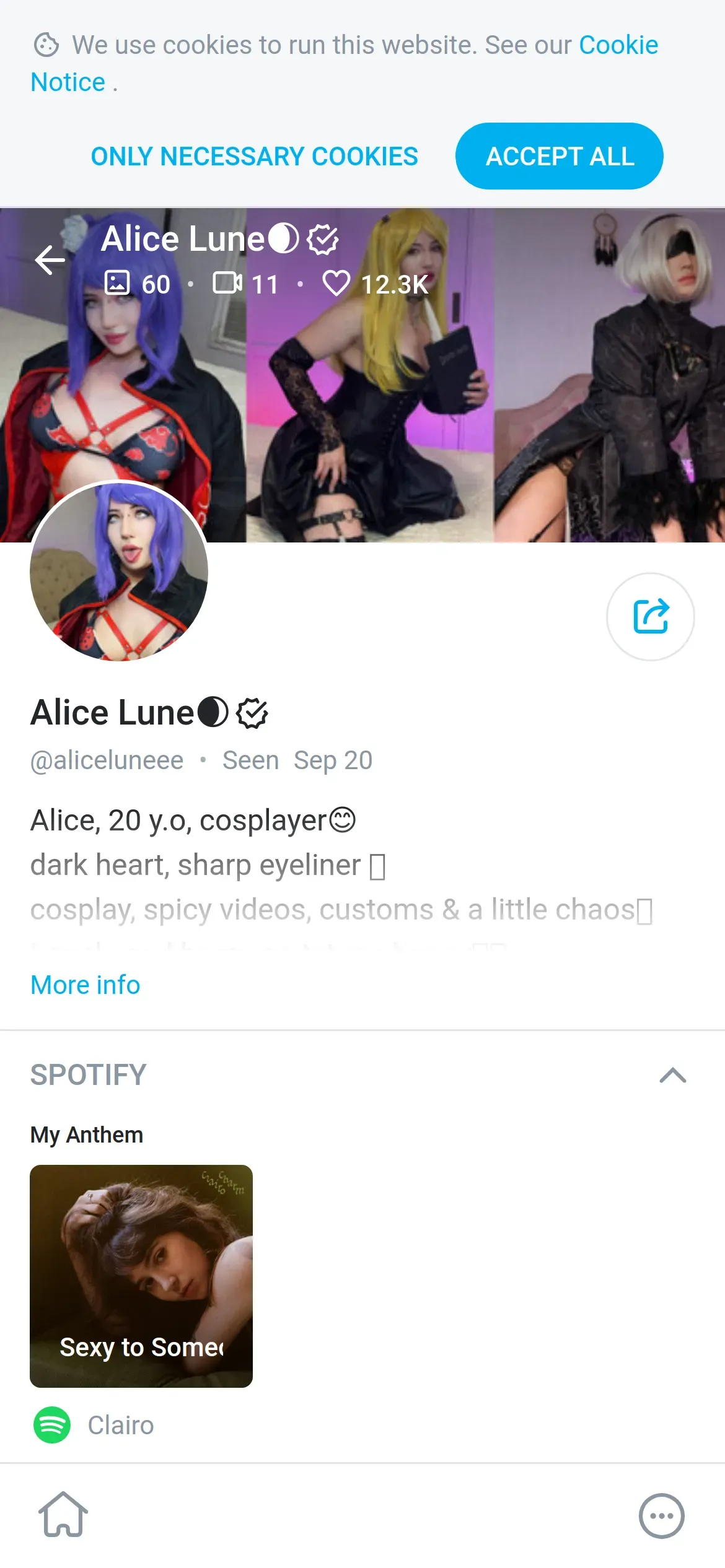
Task: Expand bio with More info
Action: (x=86, y=985)
